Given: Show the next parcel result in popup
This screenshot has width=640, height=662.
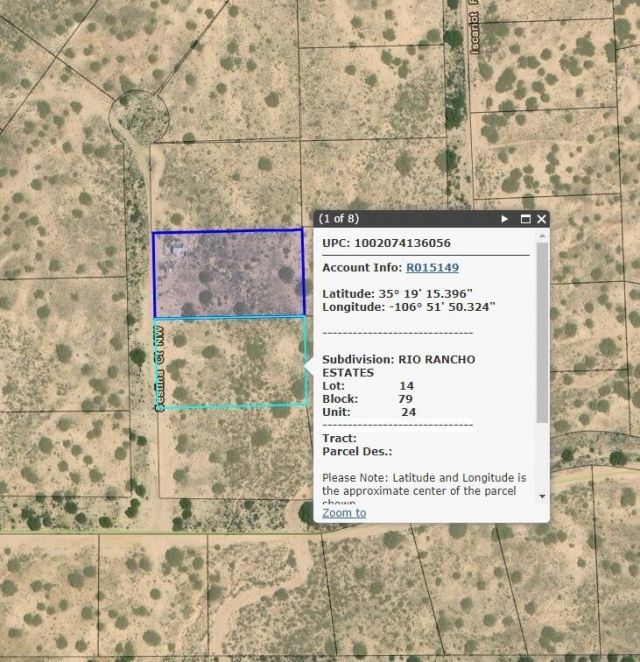Looking at the screenshot, I should coord(506,219).
